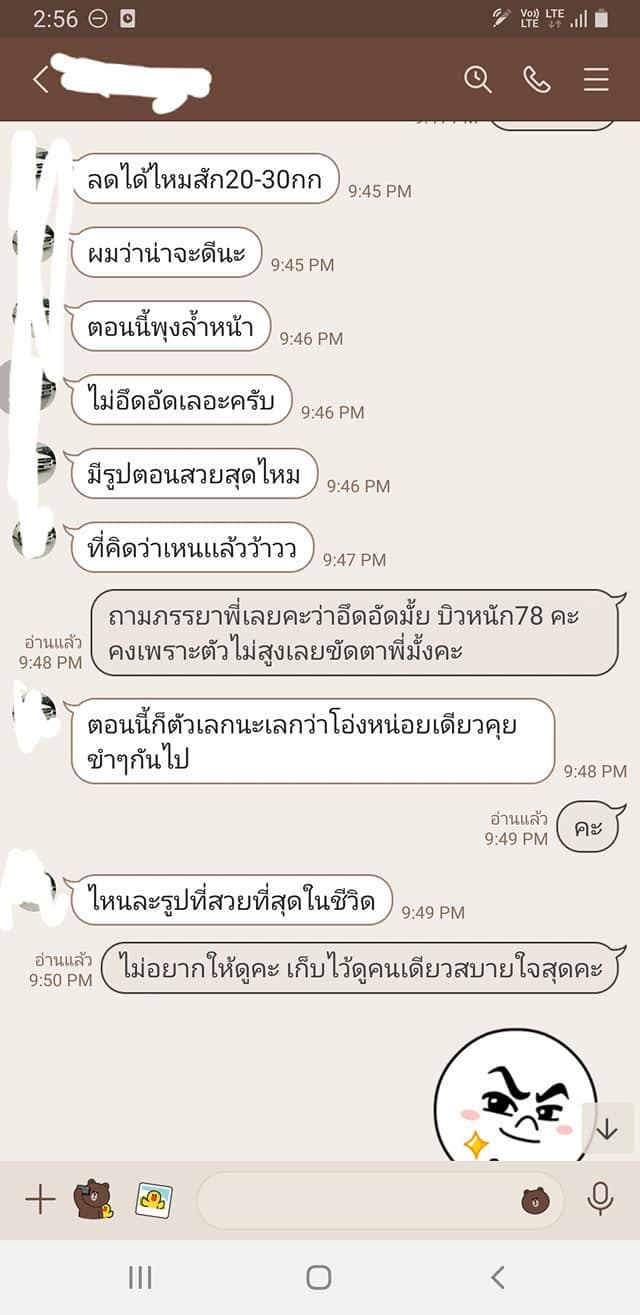Open the chat menu
640x1315 pixels.
596,80
